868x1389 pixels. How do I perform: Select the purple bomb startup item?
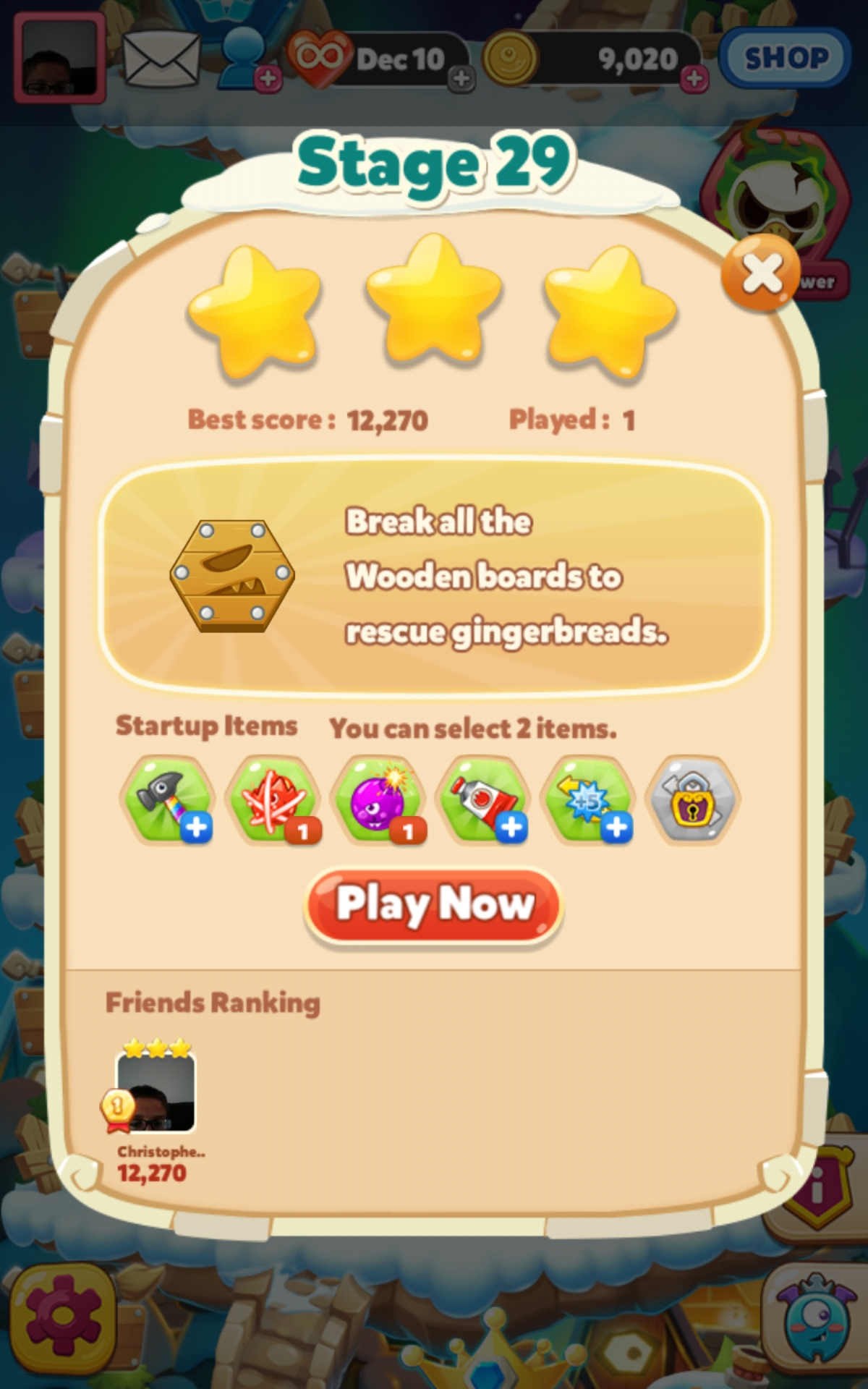coord(378,799)
